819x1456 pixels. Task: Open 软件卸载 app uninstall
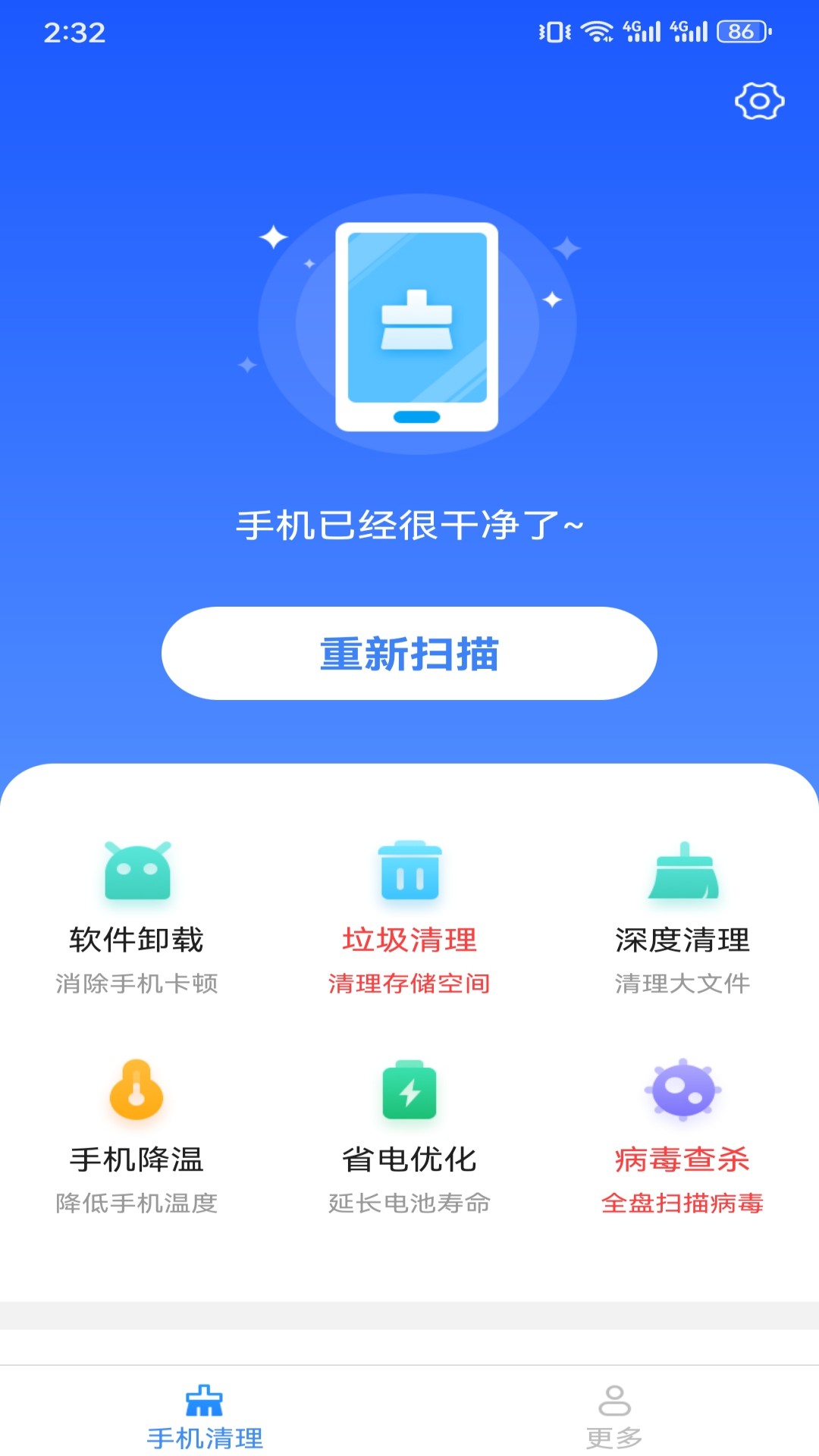(x=136, y=918)
